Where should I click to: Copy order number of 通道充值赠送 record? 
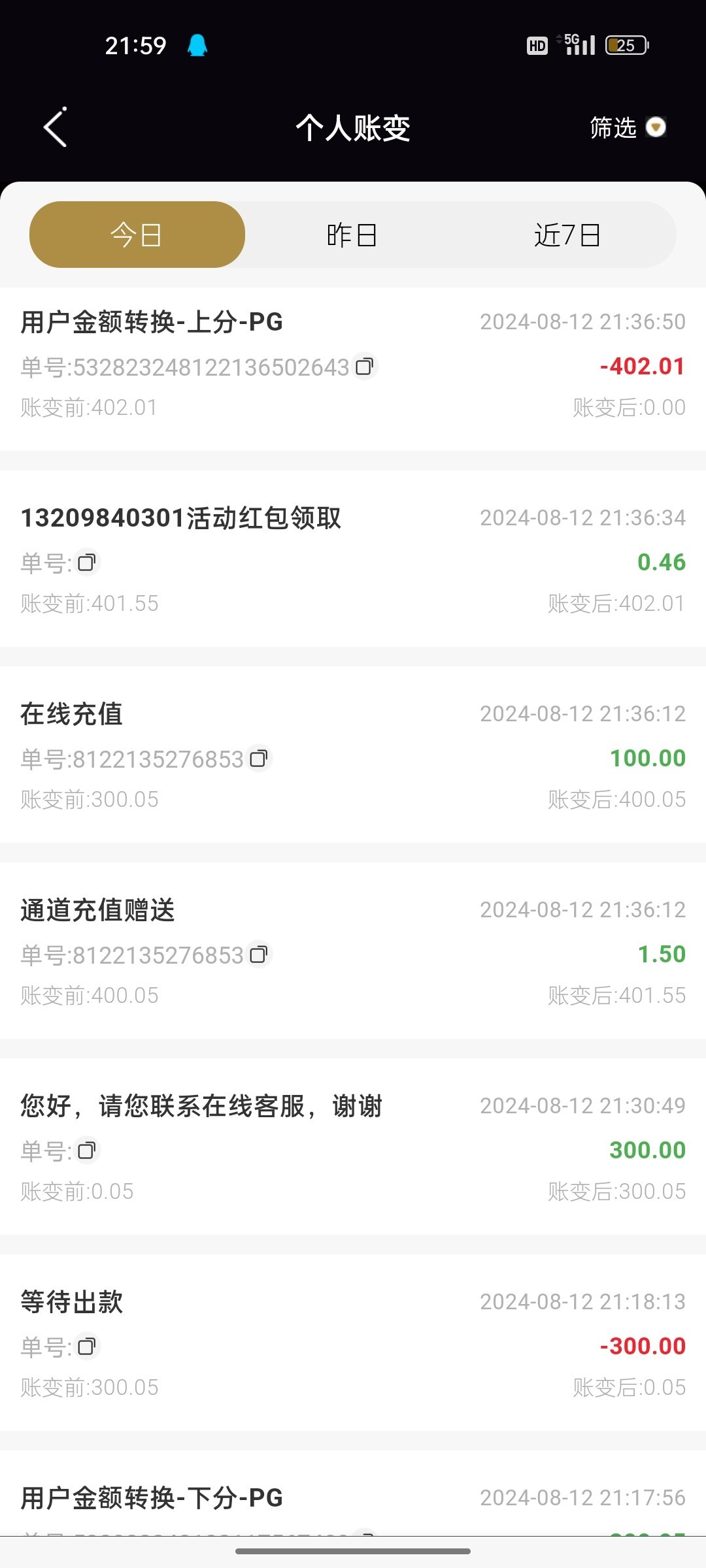click(259, 955)
